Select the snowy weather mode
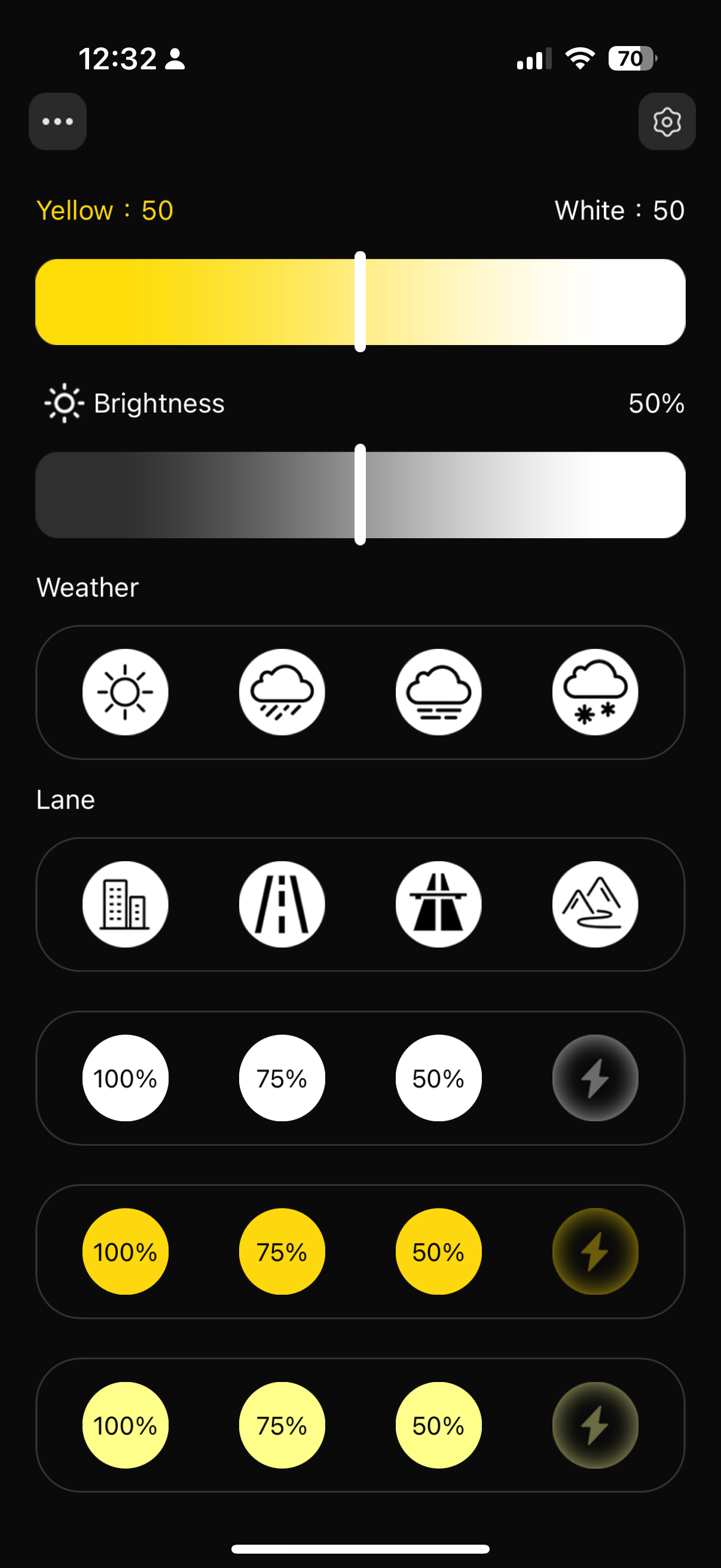This screenshot has height=1568, width=721. point(595,691)
